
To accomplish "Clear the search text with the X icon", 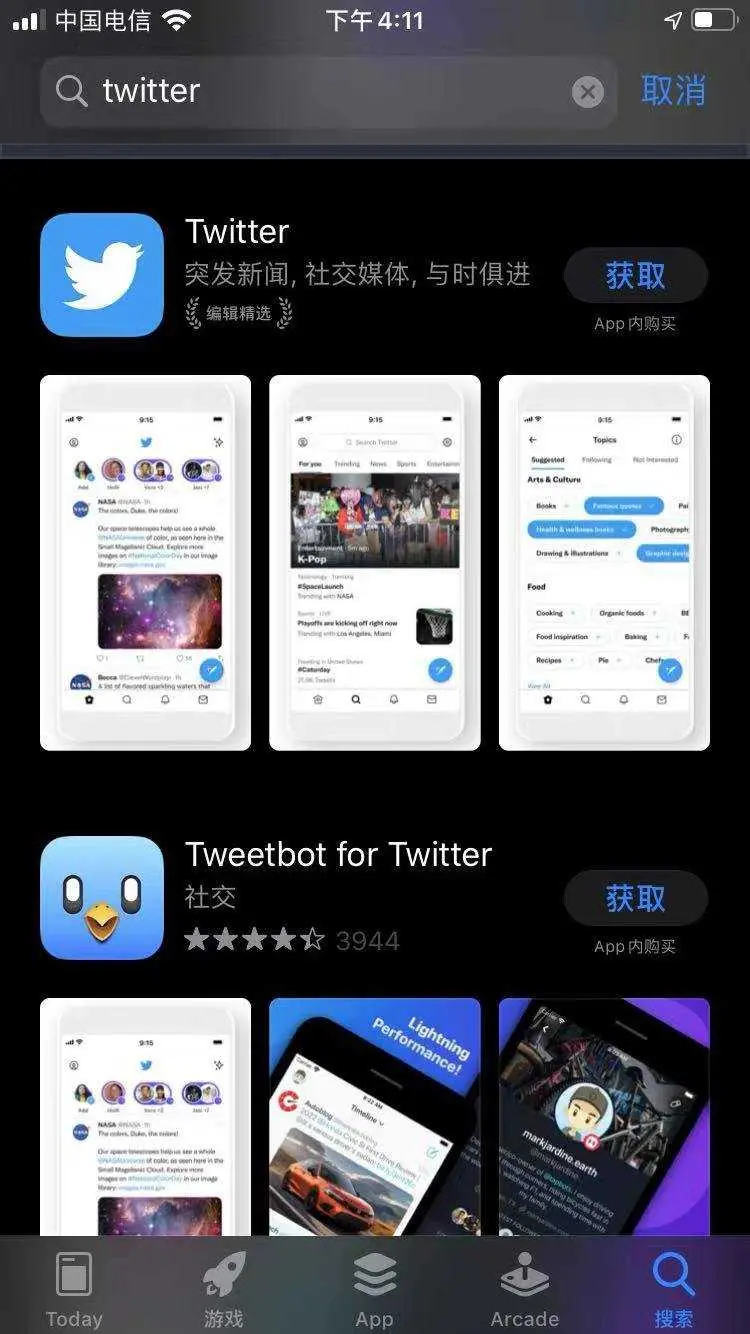I will tap(588, 92).
